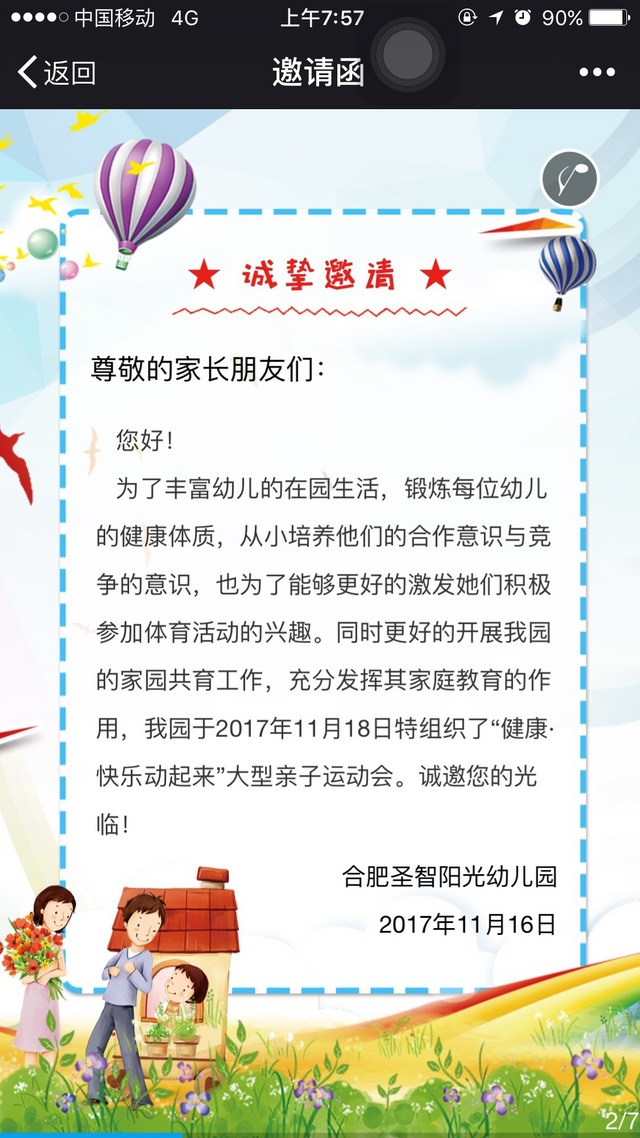Toggle the background music icon

coord(569,181)
